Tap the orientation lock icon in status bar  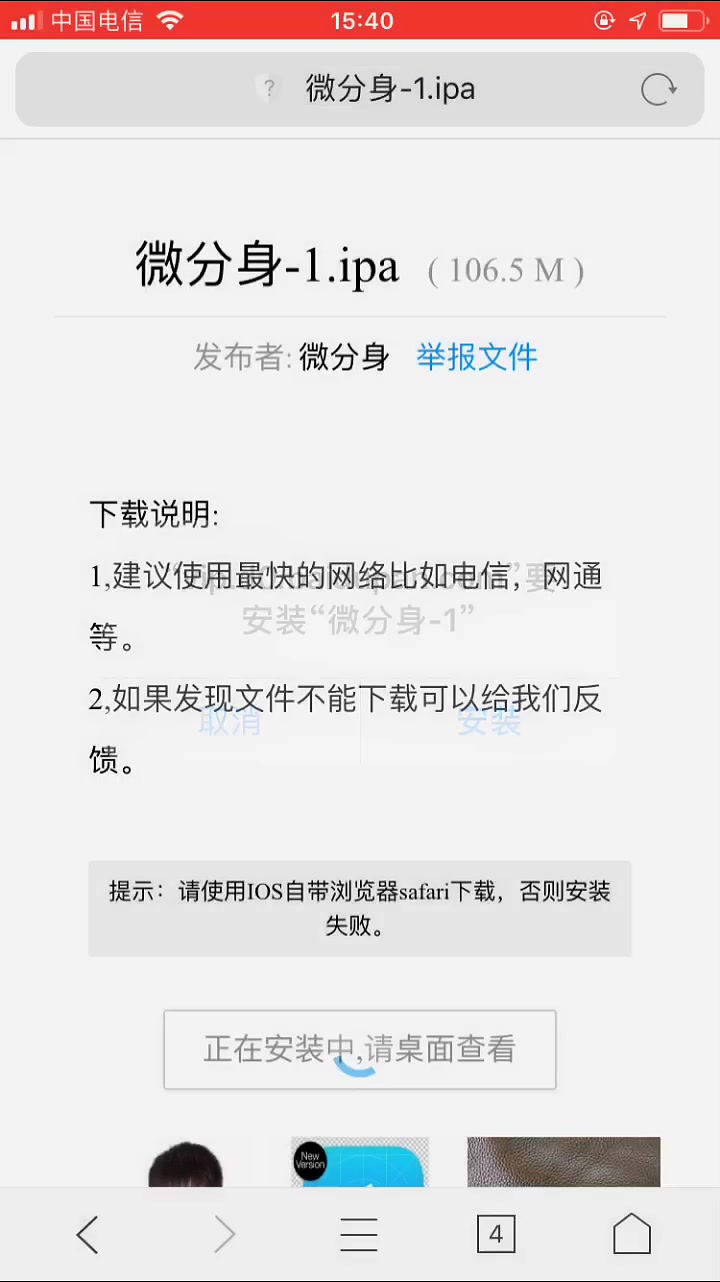[603, 20]
